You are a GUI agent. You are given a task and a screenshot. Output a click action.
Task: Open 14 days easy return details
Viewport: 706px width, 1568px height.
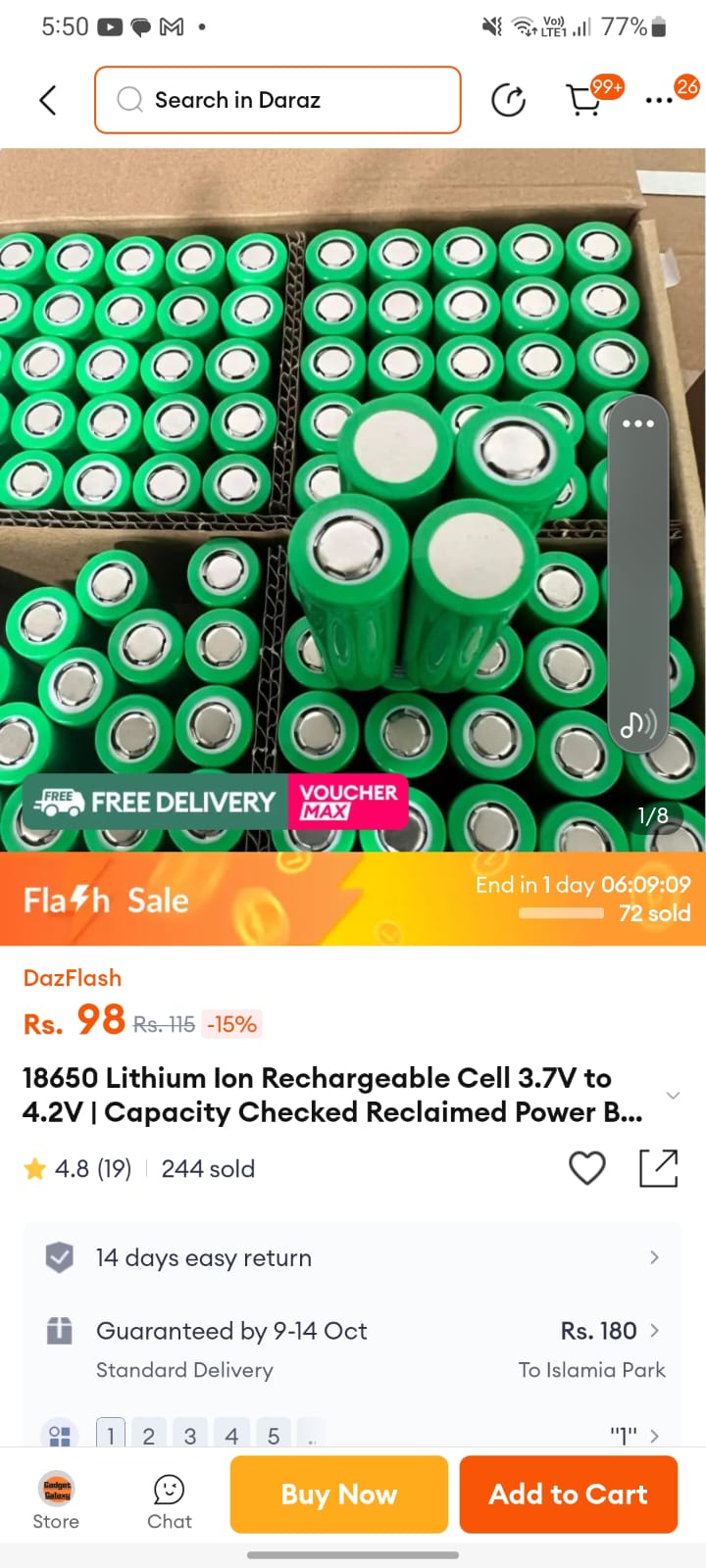[353, 1257]
